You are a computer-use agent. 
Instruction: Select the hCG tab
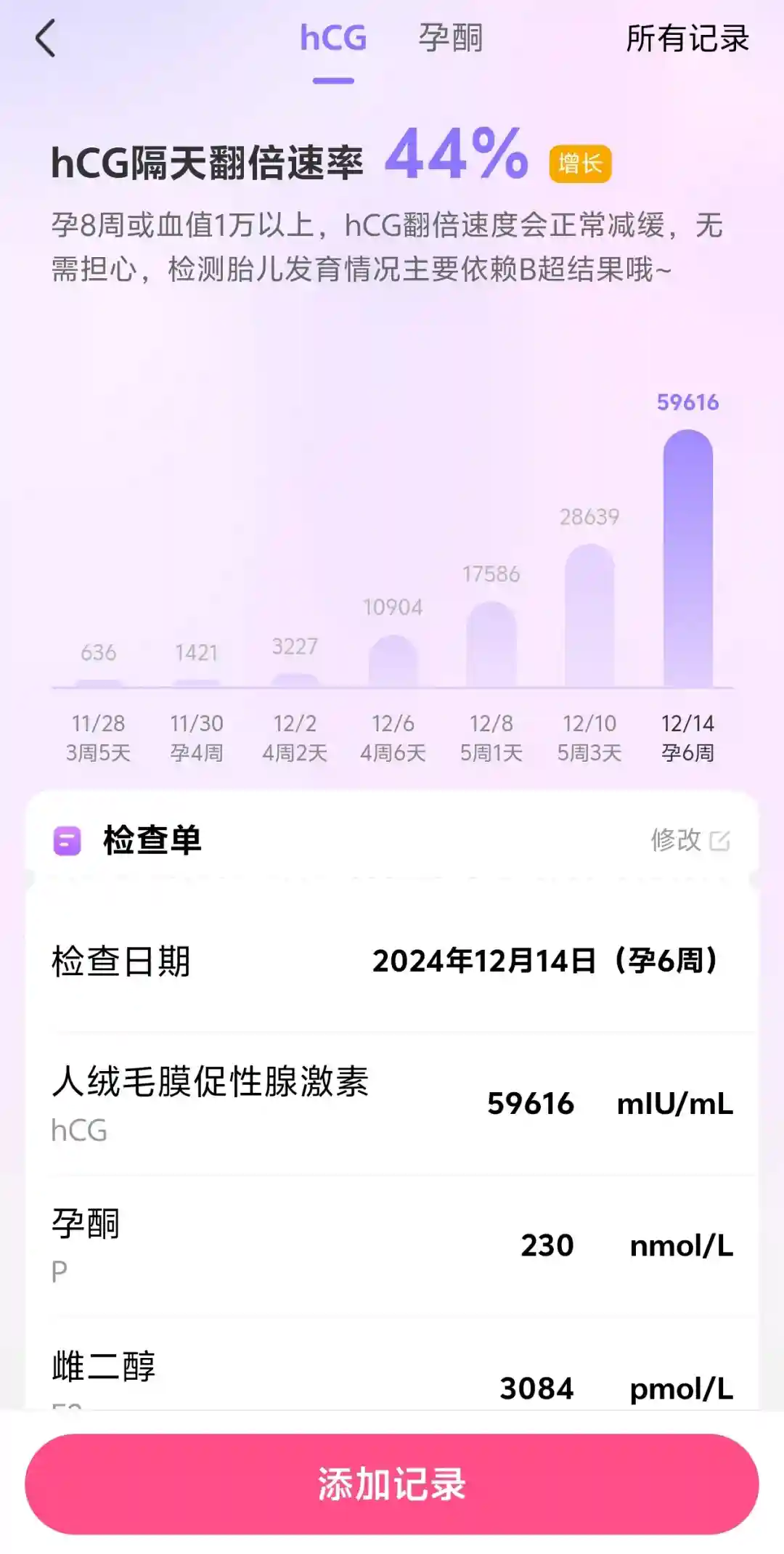(333, 38)
